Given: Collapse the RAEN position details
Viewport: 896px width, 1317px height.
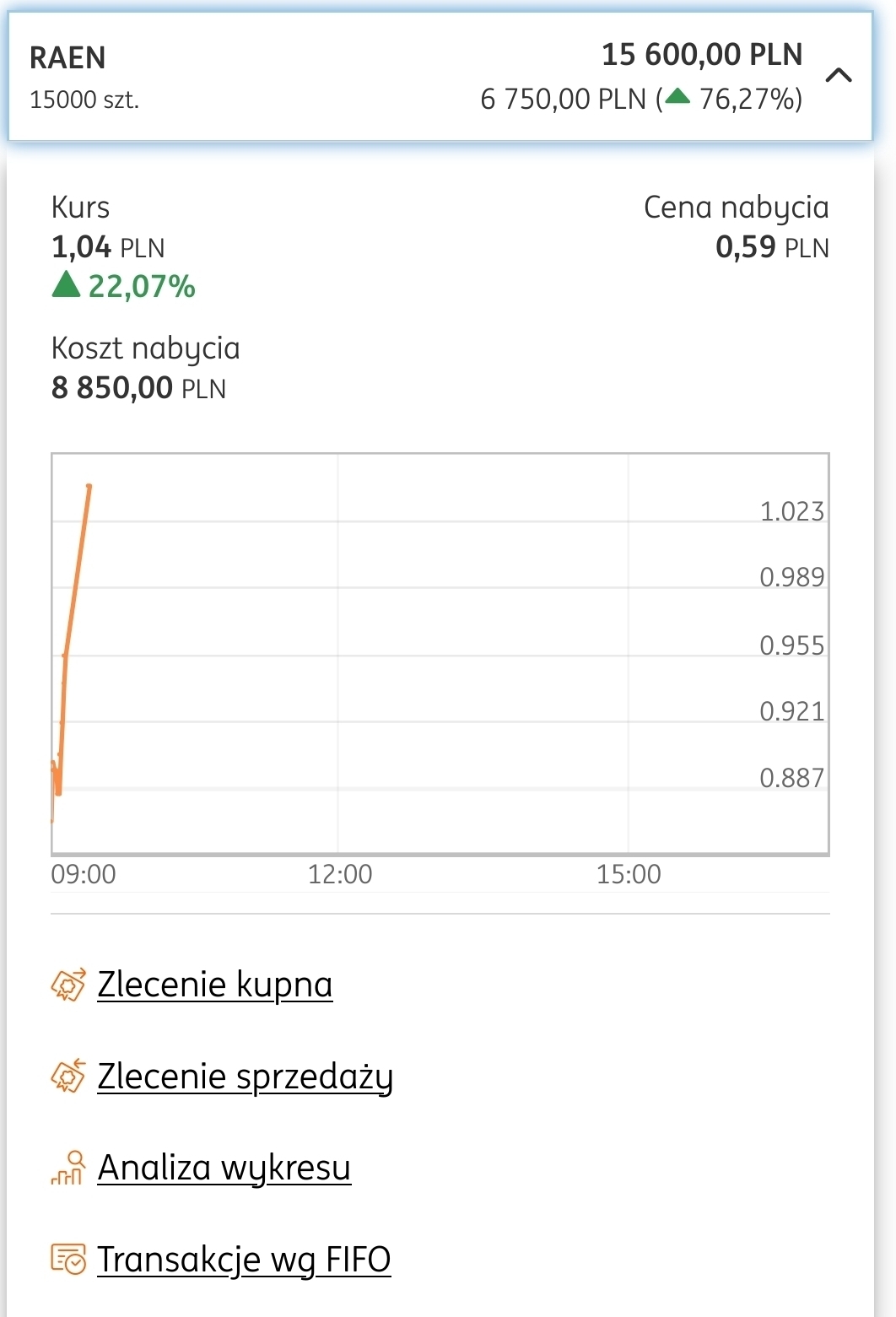Looking at the screenshot, I should pyautogui.click(x=838, y=76).
